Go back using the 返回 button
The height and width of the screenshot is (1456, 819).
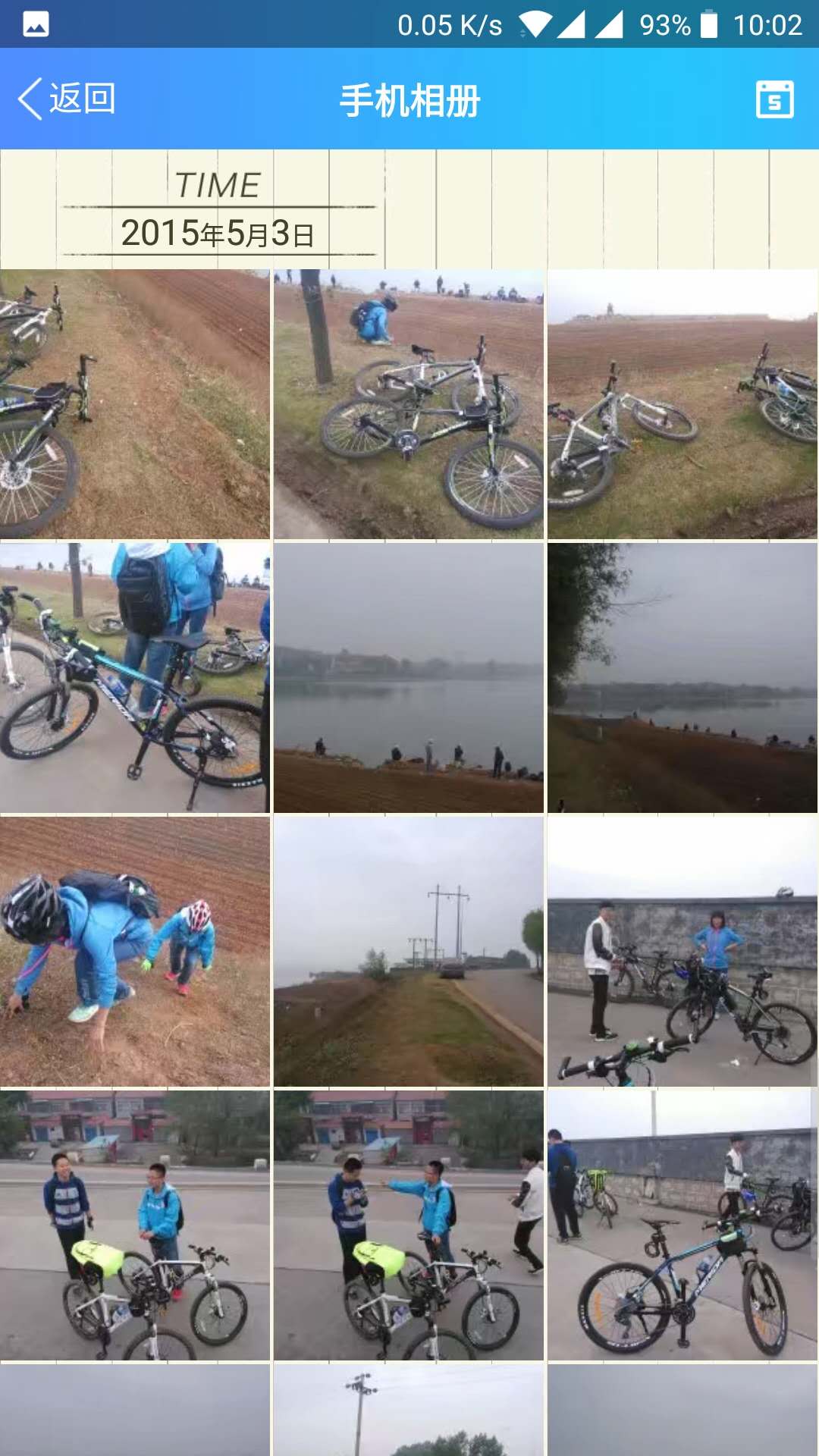click(67, 99)
